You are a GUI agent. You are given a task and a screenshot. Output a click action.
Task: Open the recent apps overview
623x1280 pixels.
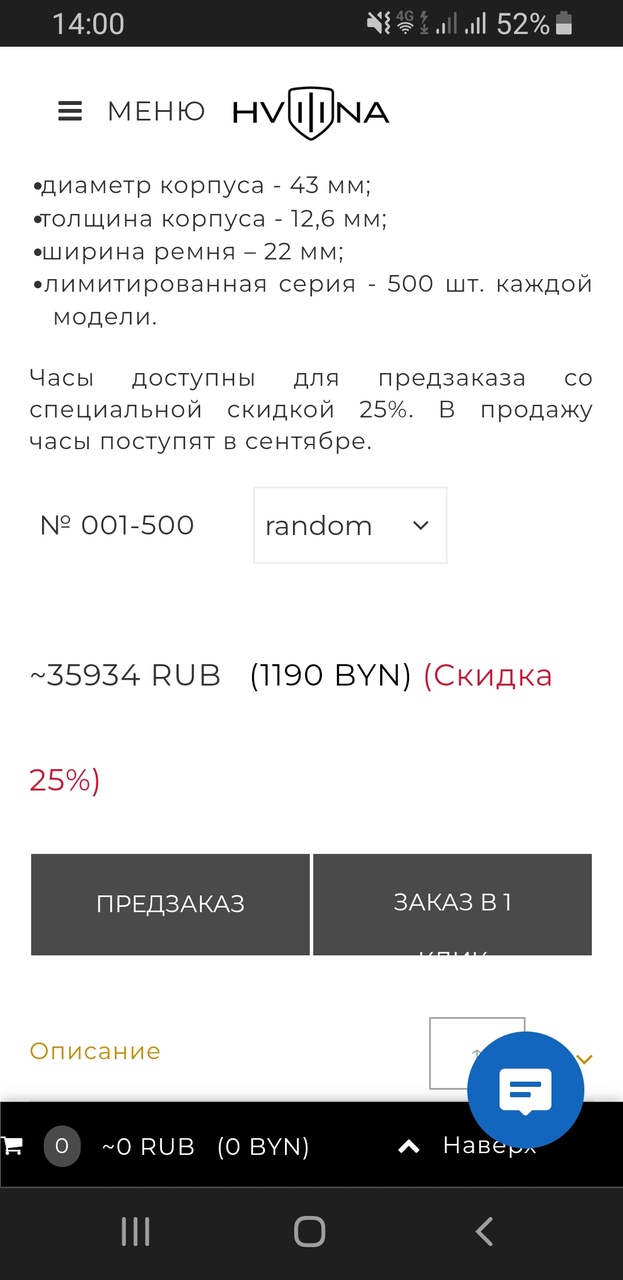coord(136,1232)
